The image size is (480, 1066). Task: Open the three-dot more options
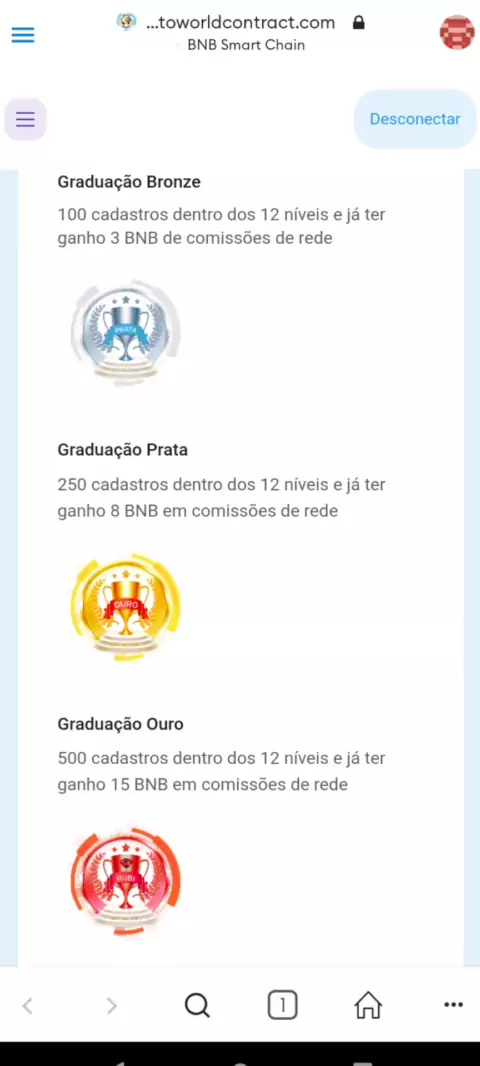click(x=453, y=1005)
